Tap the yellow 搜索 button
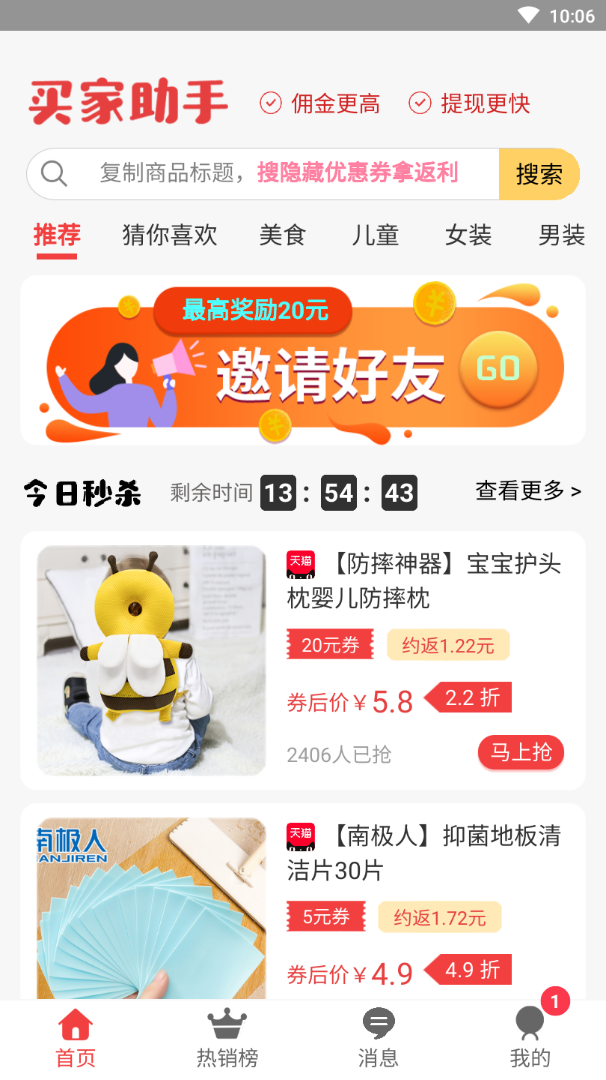The width and height of the screenshot is (606, 1080). [539, 174]
